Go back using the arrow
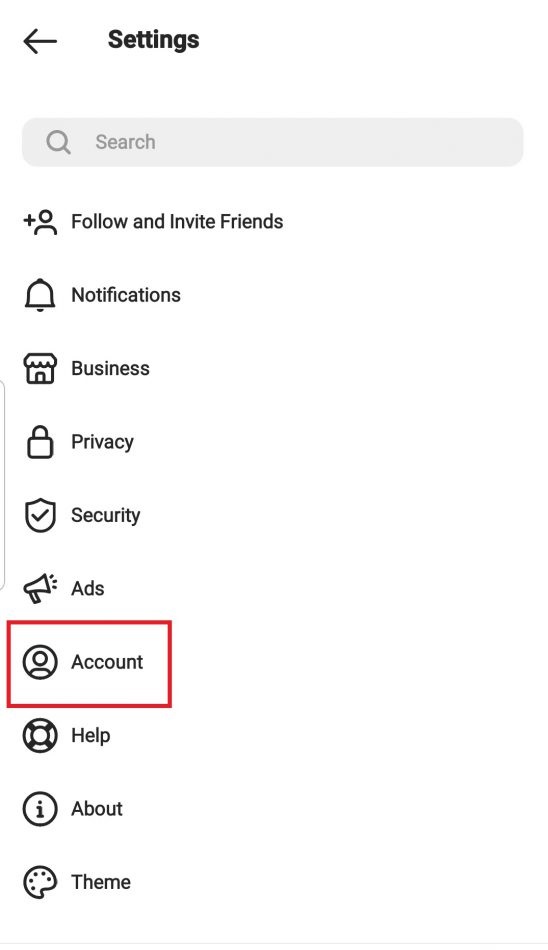The image size is (548, 950). (x=40, y=41)
